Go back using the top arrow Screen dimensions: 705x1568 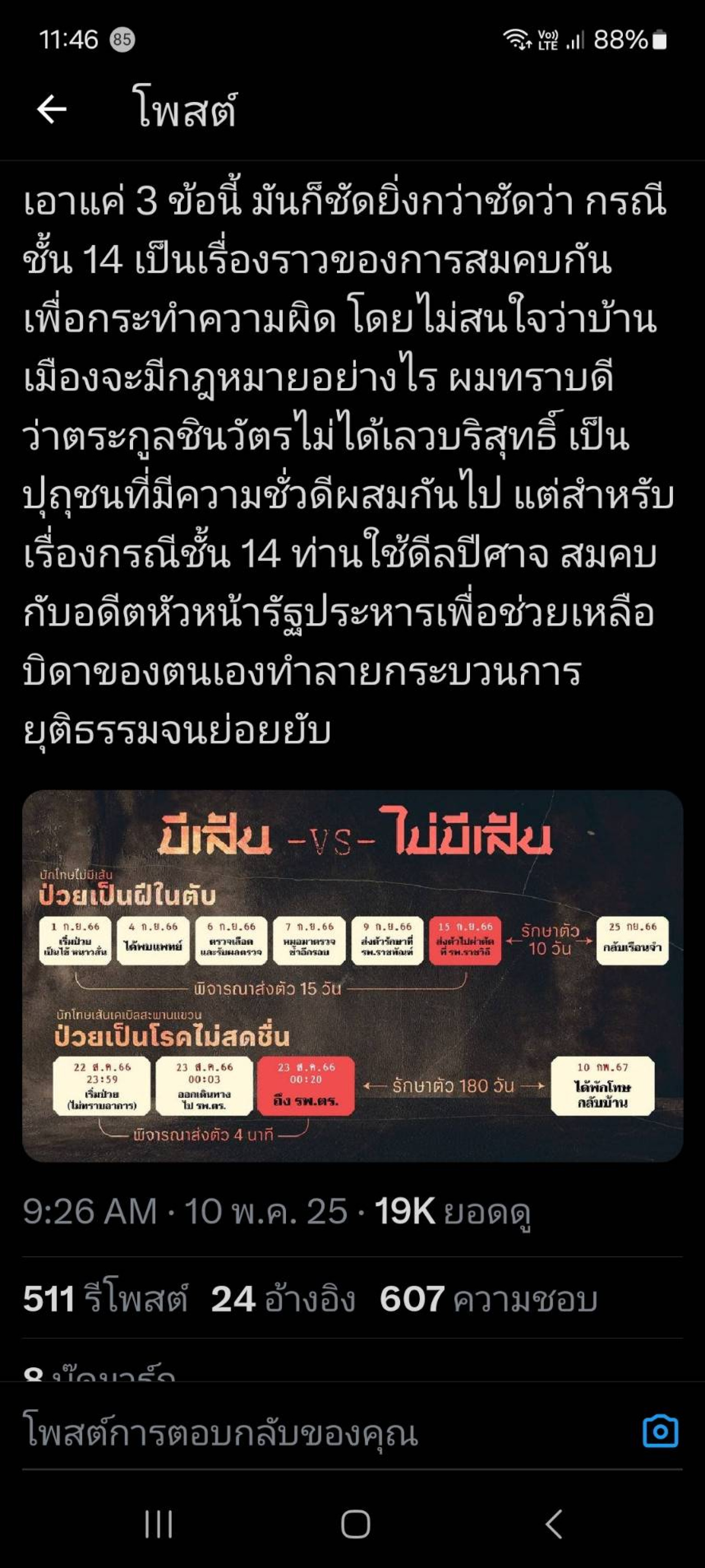click(x=52, y=110)
